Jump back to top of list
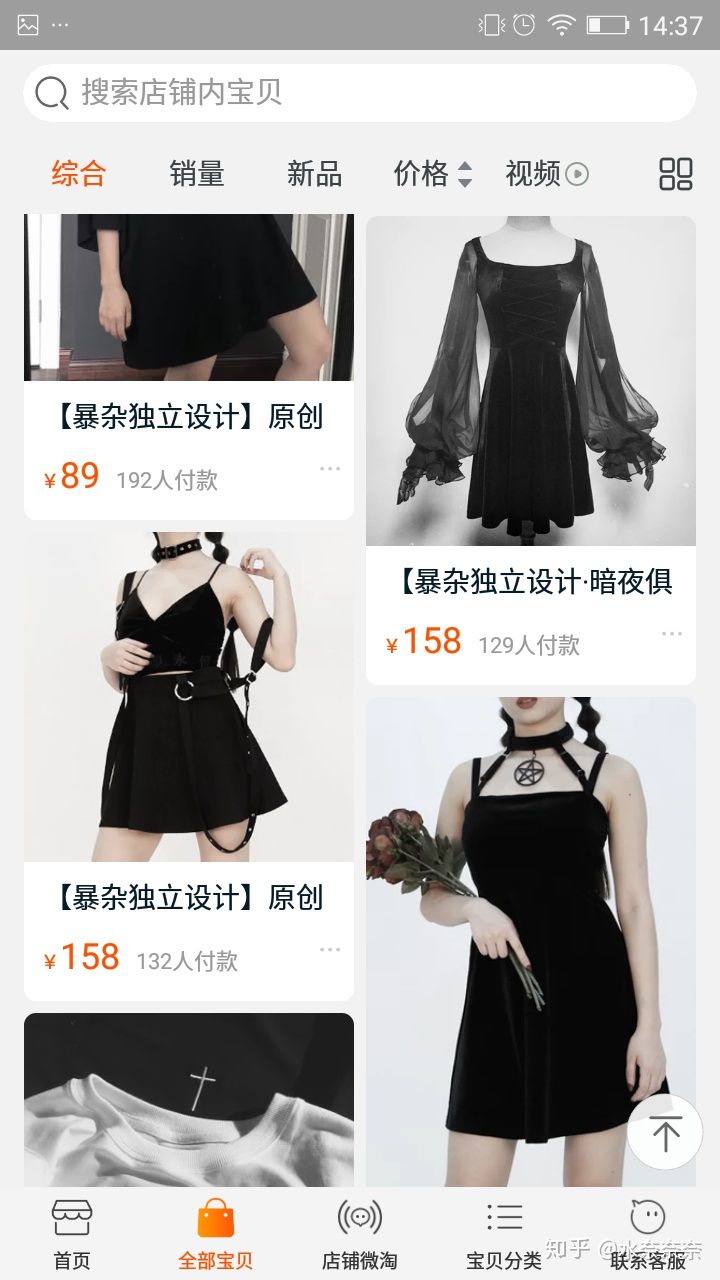Image resolution: width=720 pixels, height=1280 pixels. (x=665, y=1133)
